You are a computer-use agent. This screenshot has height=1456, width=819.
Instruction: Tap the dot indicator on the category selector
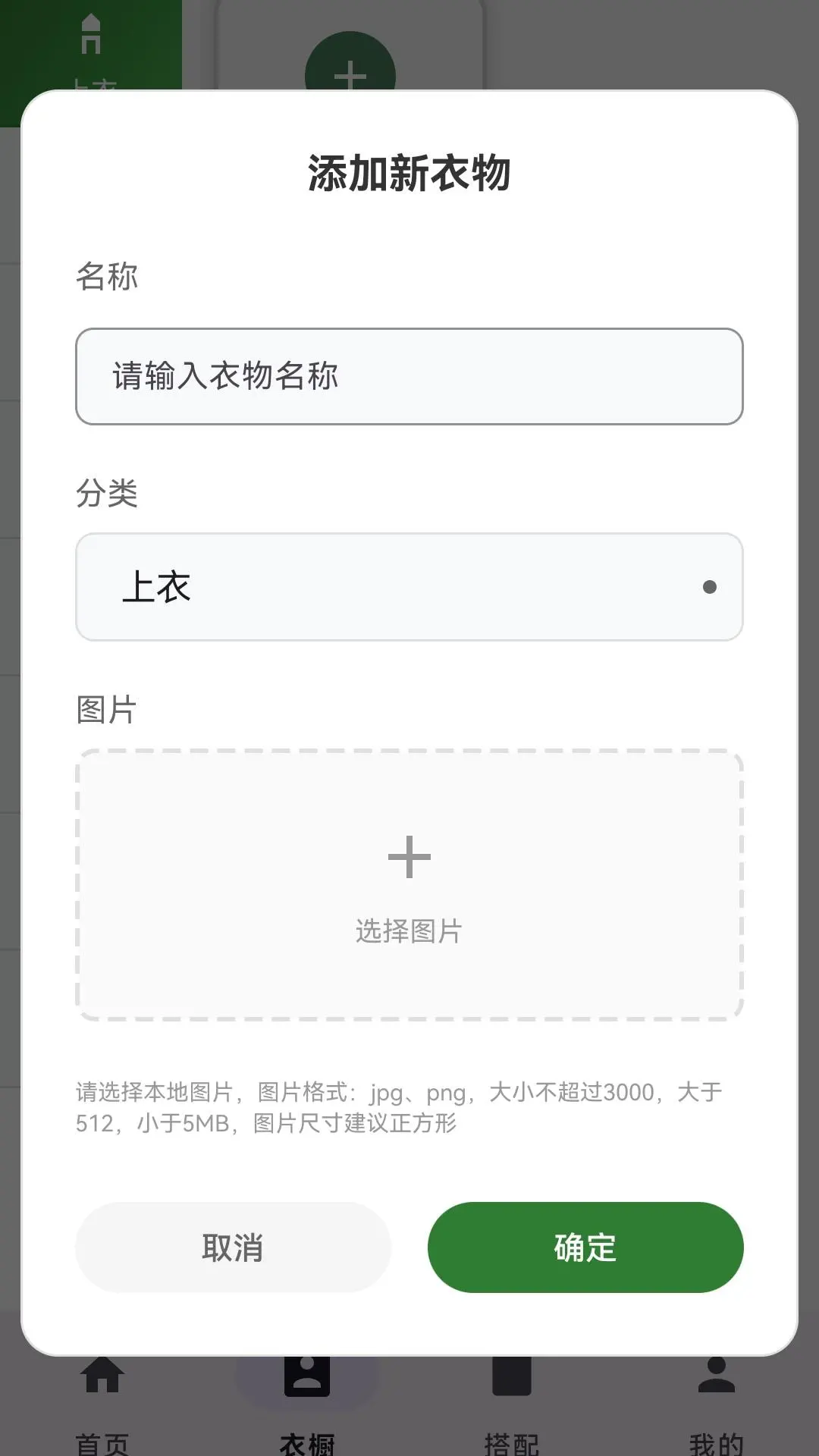(710, 587)
